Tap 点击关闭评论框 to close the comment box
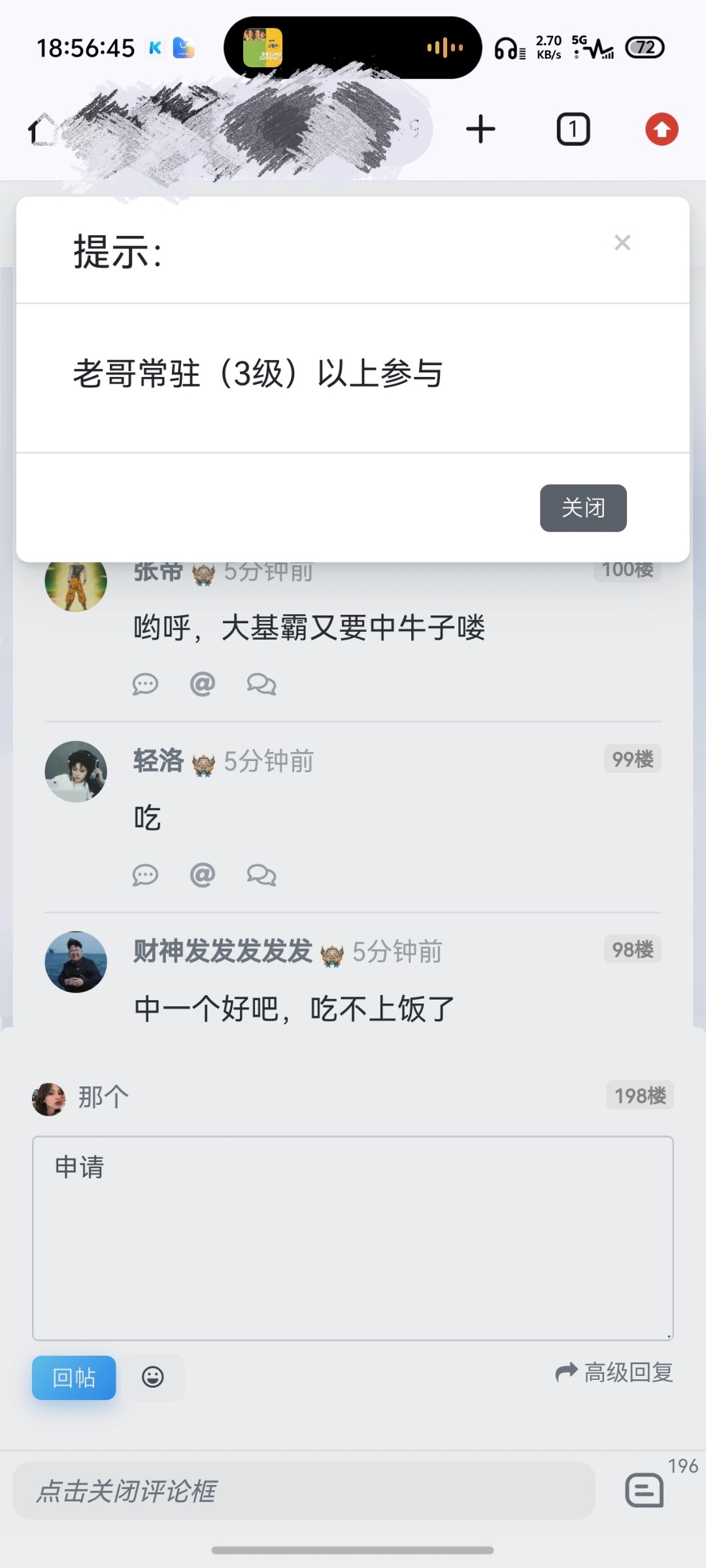 click(x=304, y=1491)
